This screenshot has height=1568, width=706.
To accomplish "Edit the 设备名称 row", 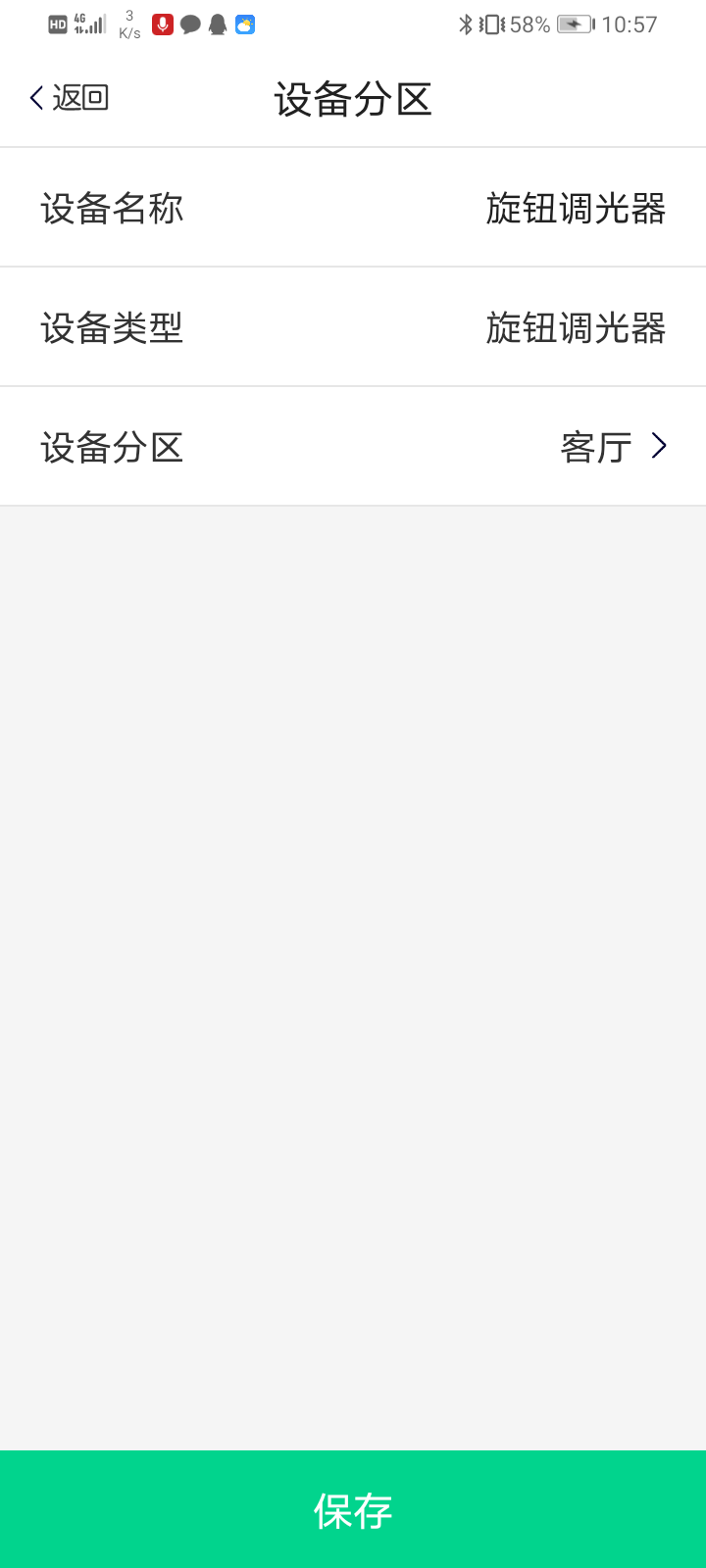I will coord(353,208).
